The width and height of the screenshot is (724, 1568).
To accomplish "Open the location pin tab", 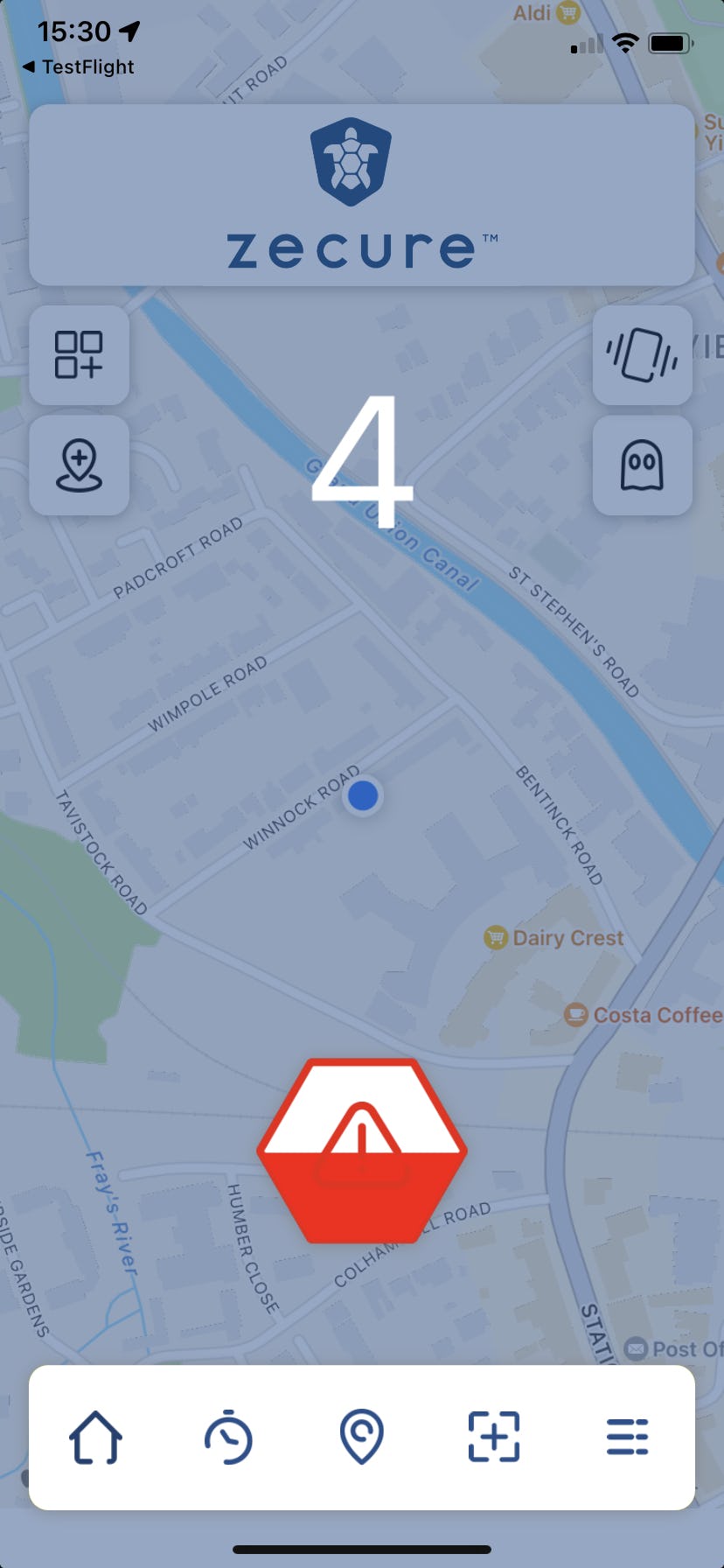I will [x=361, y=1438].
